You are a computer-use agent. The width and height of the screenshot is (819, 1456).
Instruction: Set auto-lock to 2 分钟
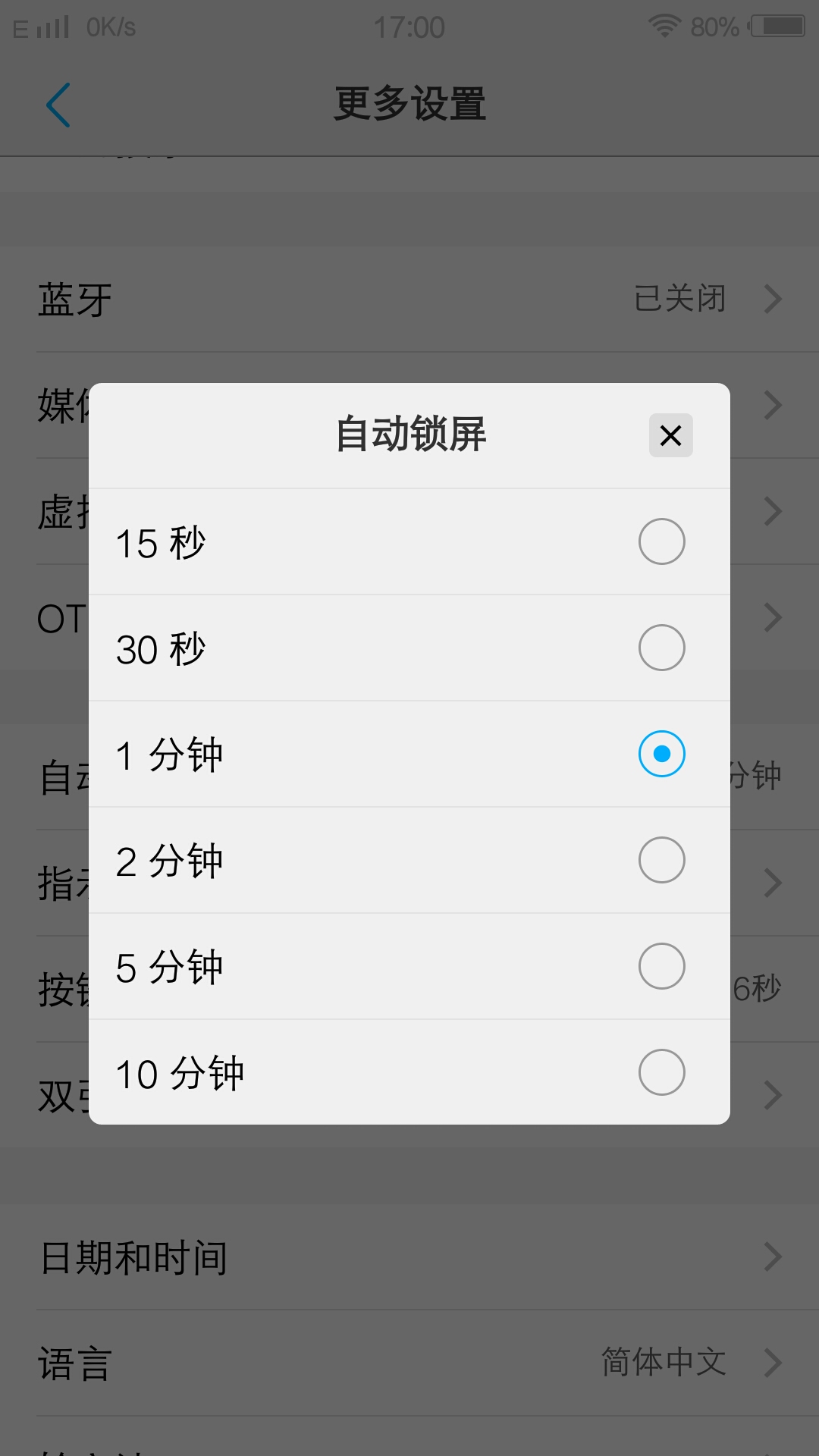[x=661, y=860]
